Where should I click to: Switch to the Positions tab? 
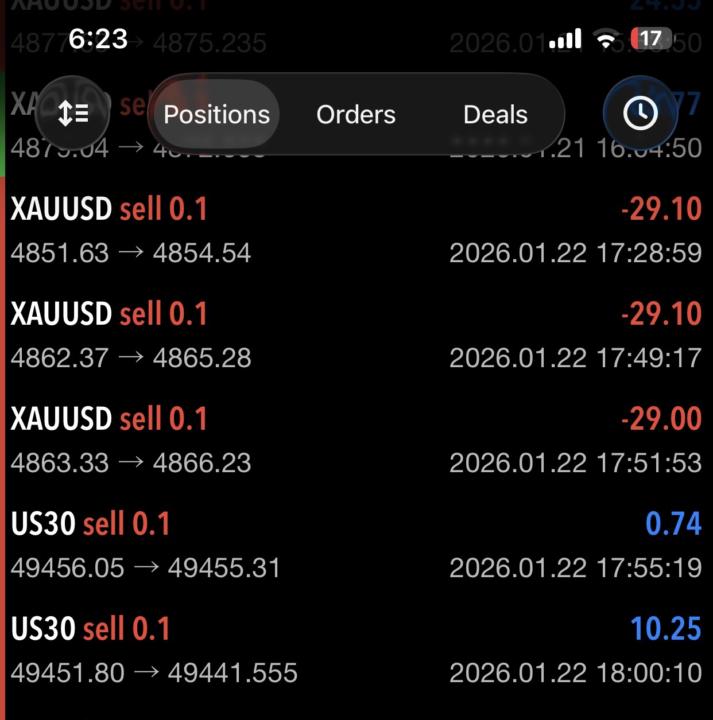click(217, 115)
